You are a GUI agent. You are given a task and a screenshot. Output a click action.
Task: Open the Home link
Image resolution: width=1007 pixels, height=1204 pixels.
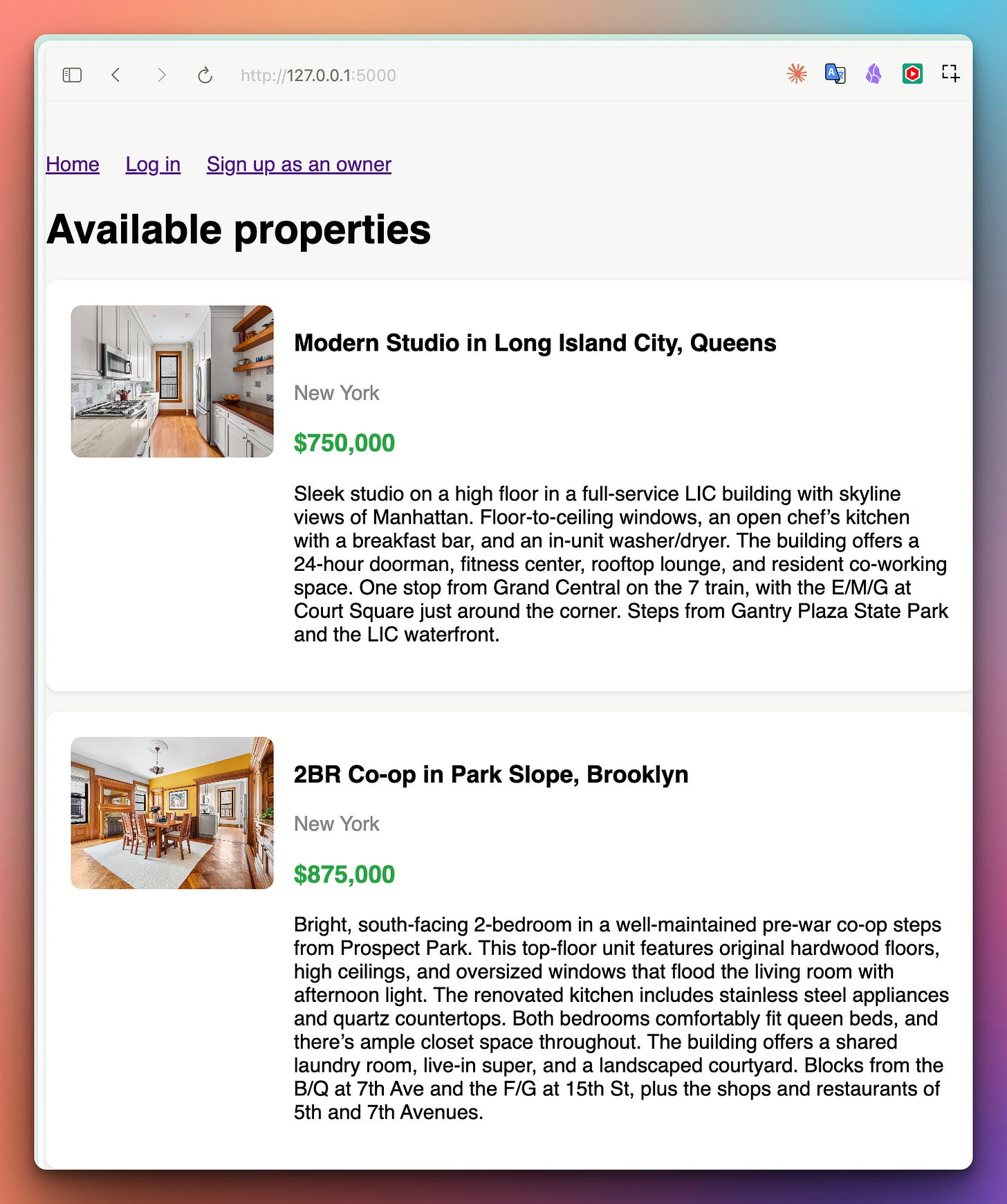[73, 164]
